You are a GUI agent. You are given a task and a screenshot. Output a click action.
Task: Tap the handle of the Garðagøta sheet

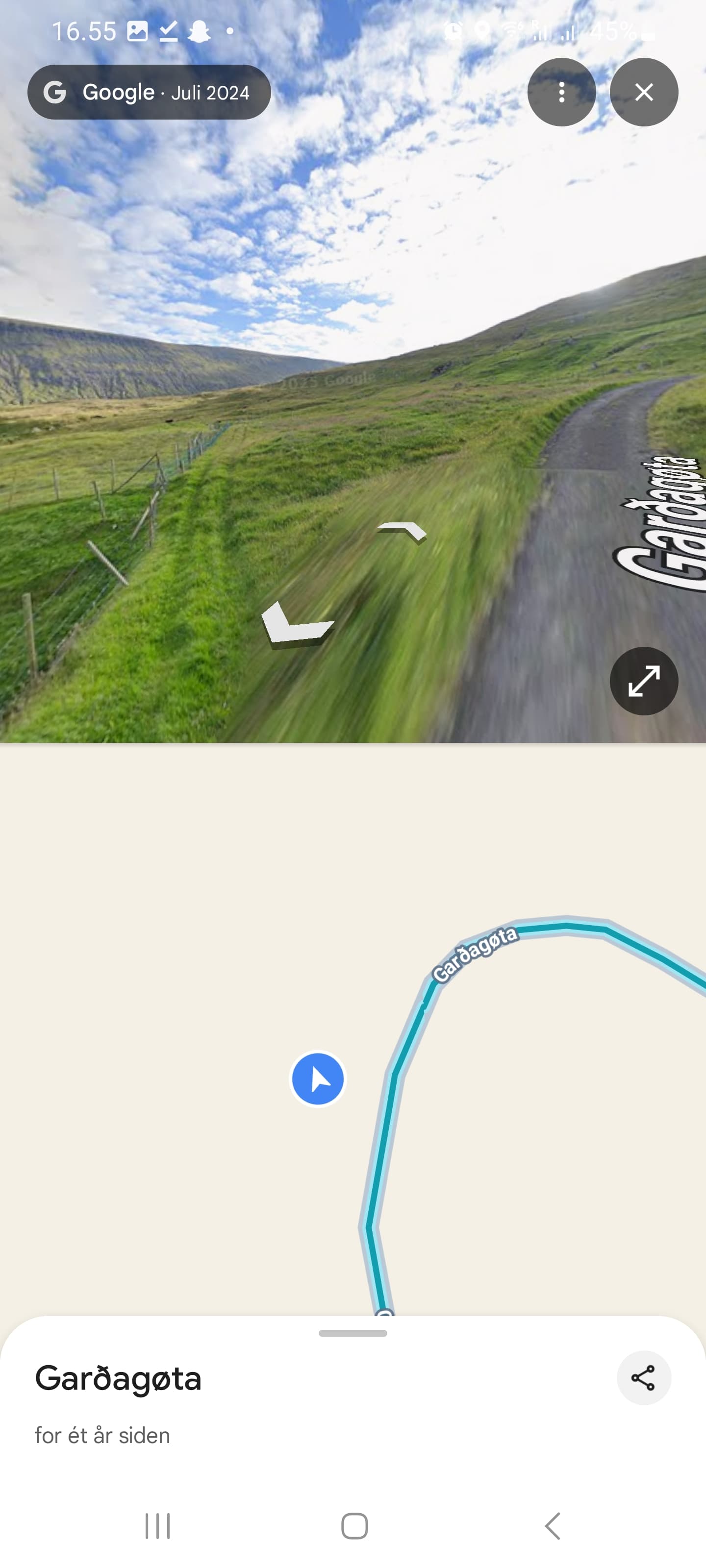point(353,1333)
